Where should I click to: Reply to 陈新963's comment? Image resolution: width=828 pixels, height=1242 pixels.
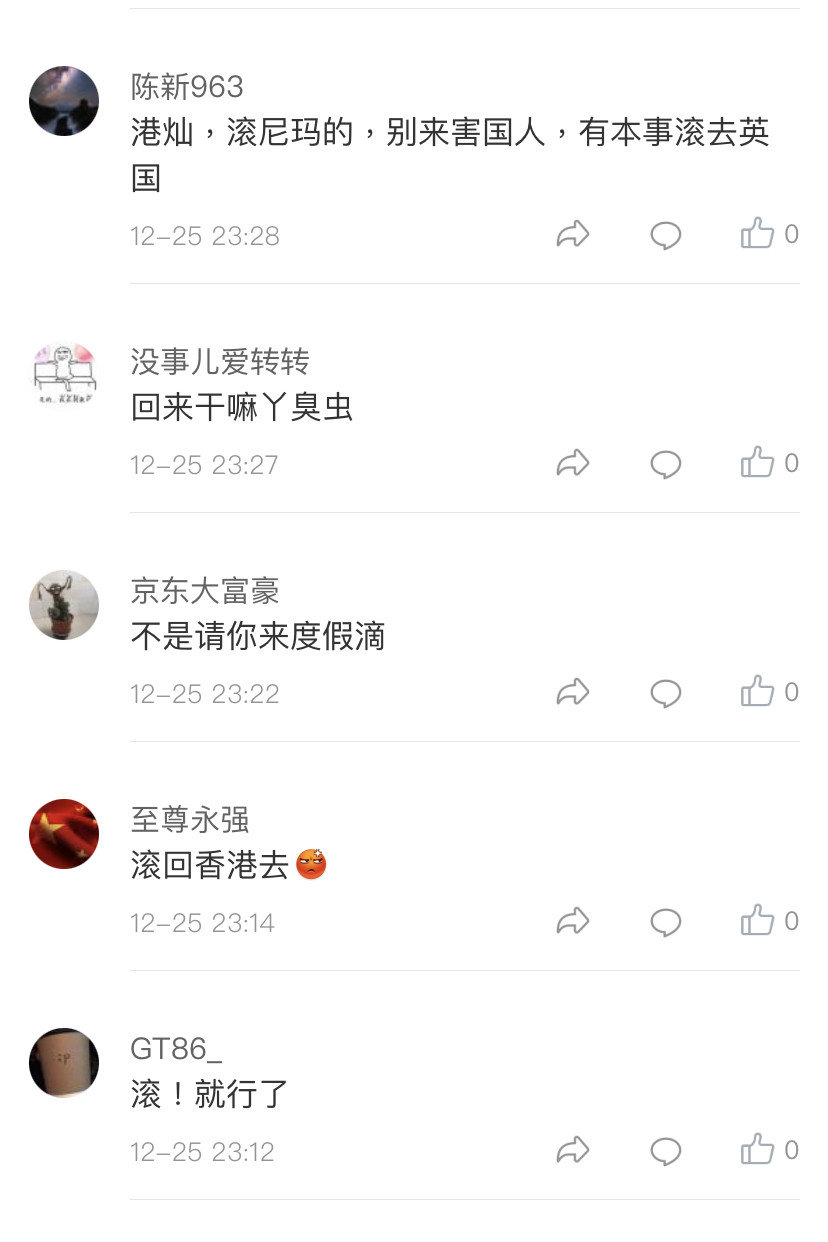point(666,235)
